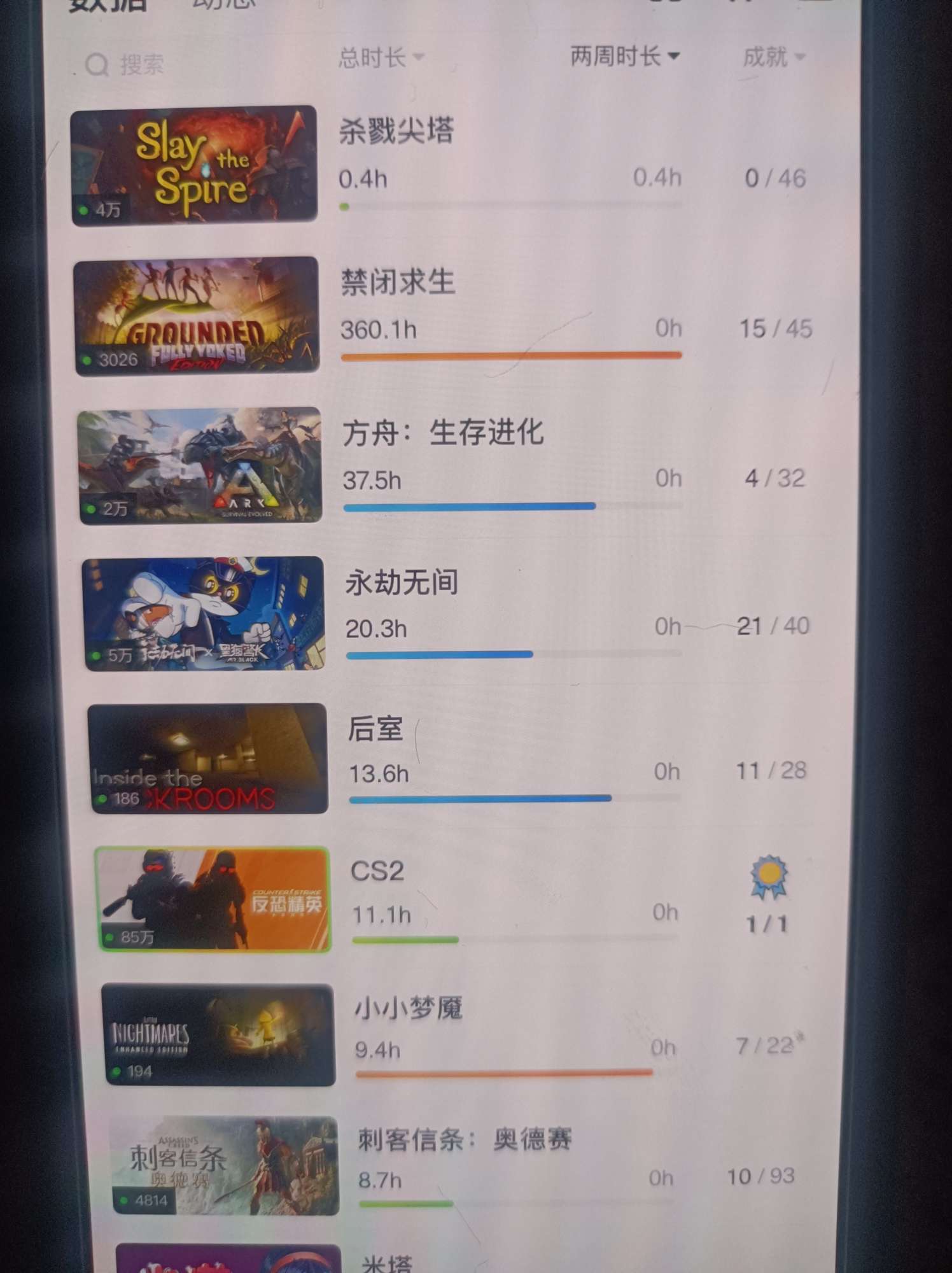Sort by 两周时长 dropdown
This screenshot has height=1273, width=952.
click(624, 57)
